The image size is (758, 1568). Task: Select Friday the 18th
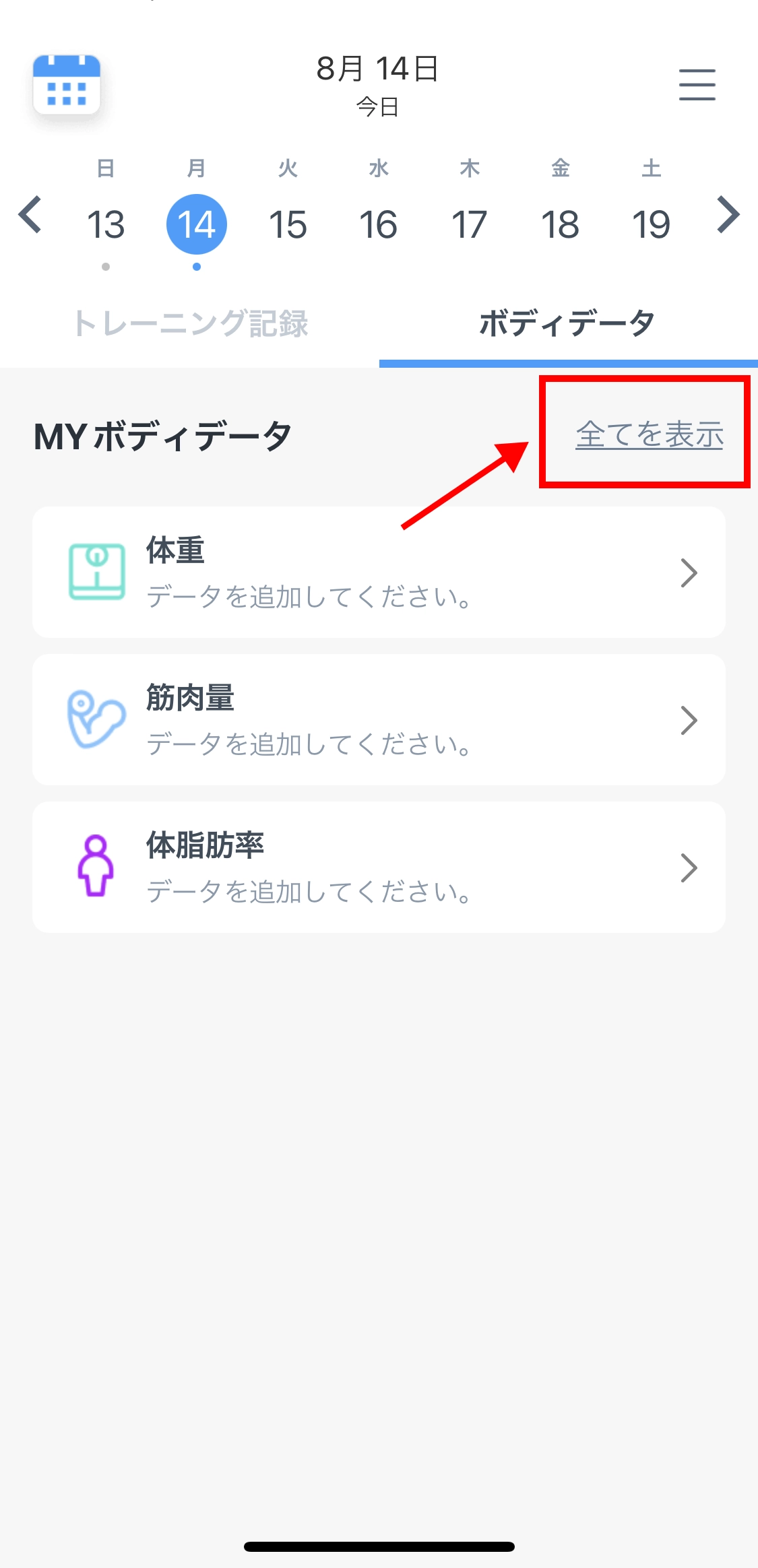point(560,224)
